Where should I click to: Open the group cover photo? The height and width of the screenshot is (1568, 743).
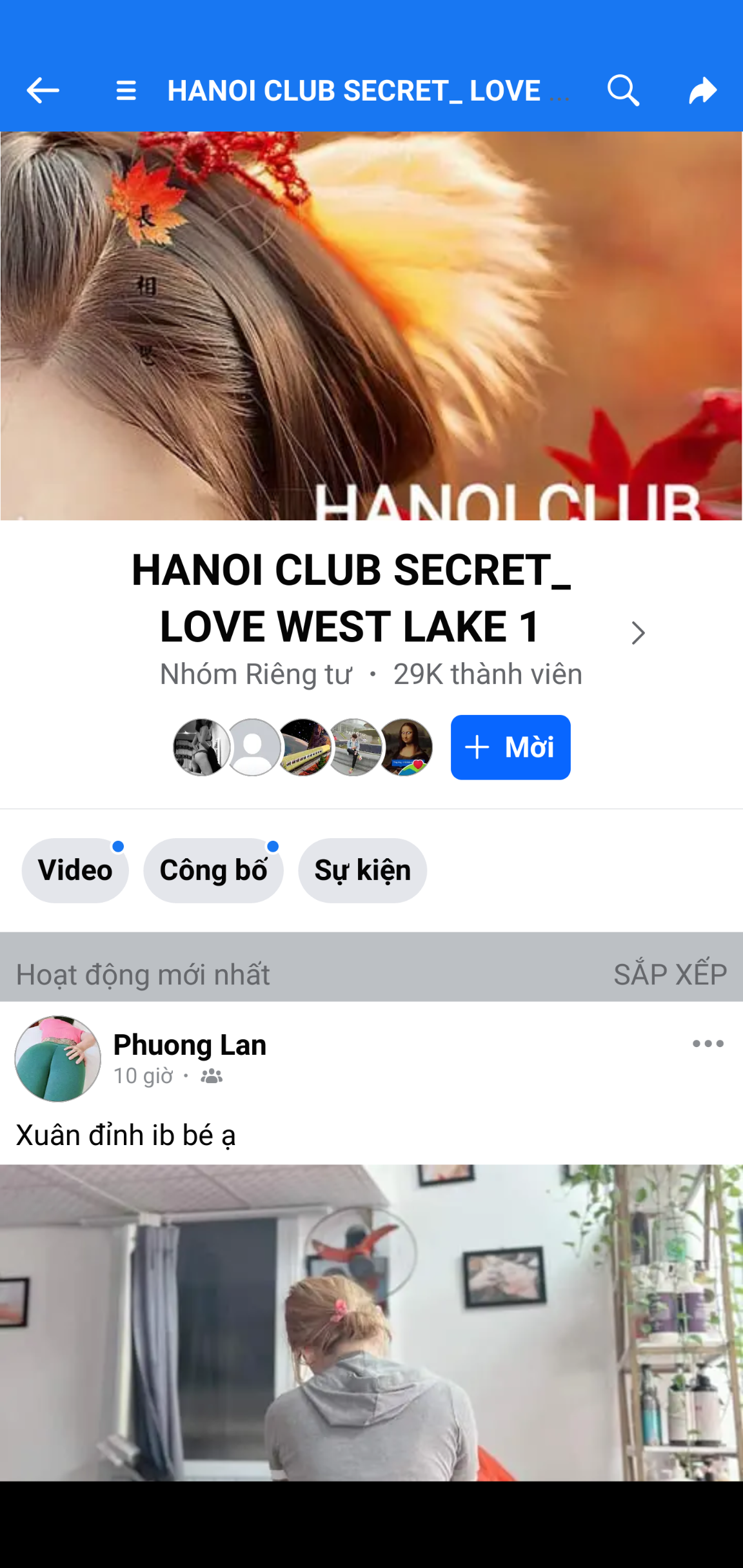pyautogui.click(x=371, y=326)
